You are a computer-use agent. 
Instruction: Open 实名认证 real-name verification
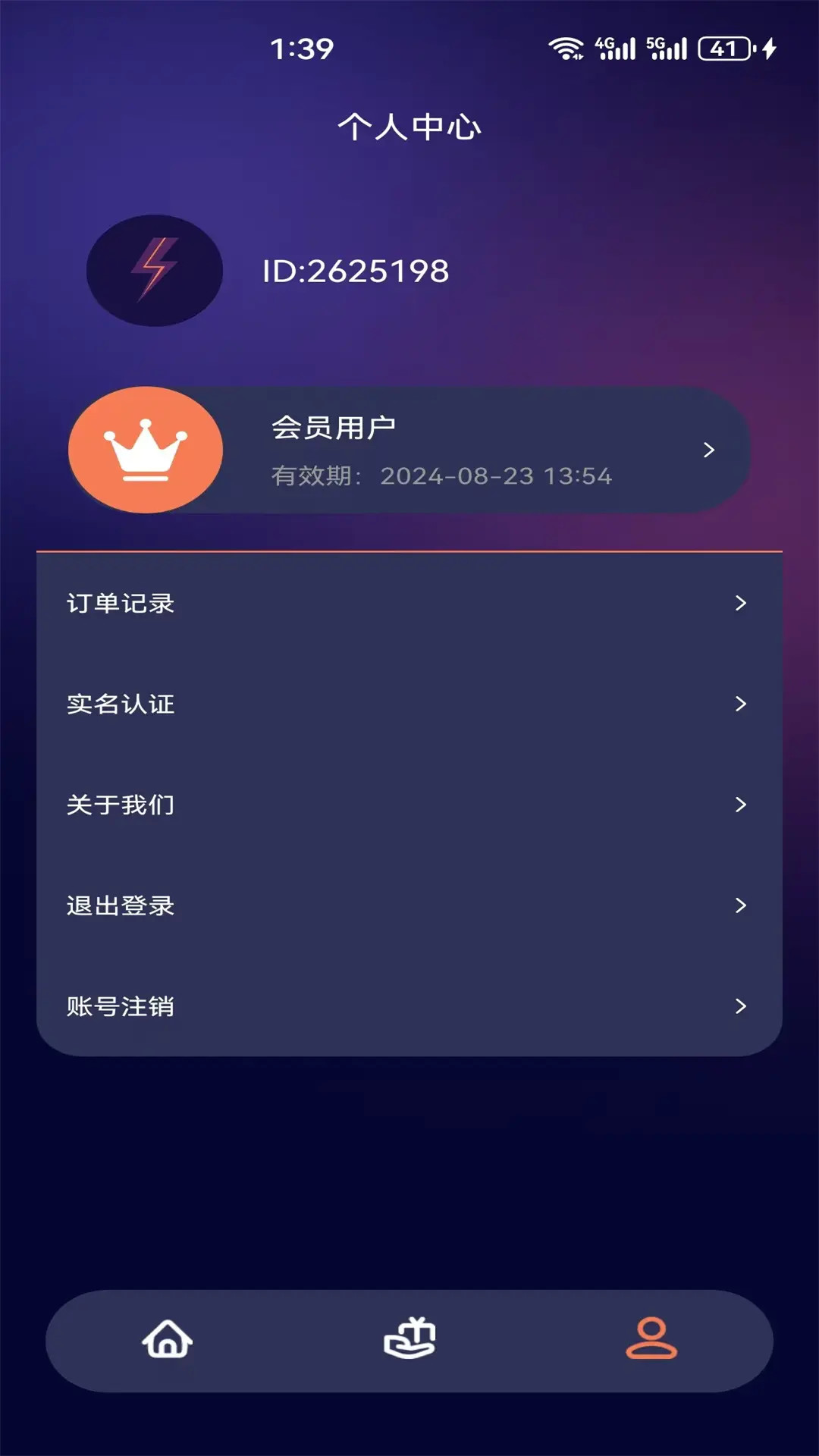[409, 704]
